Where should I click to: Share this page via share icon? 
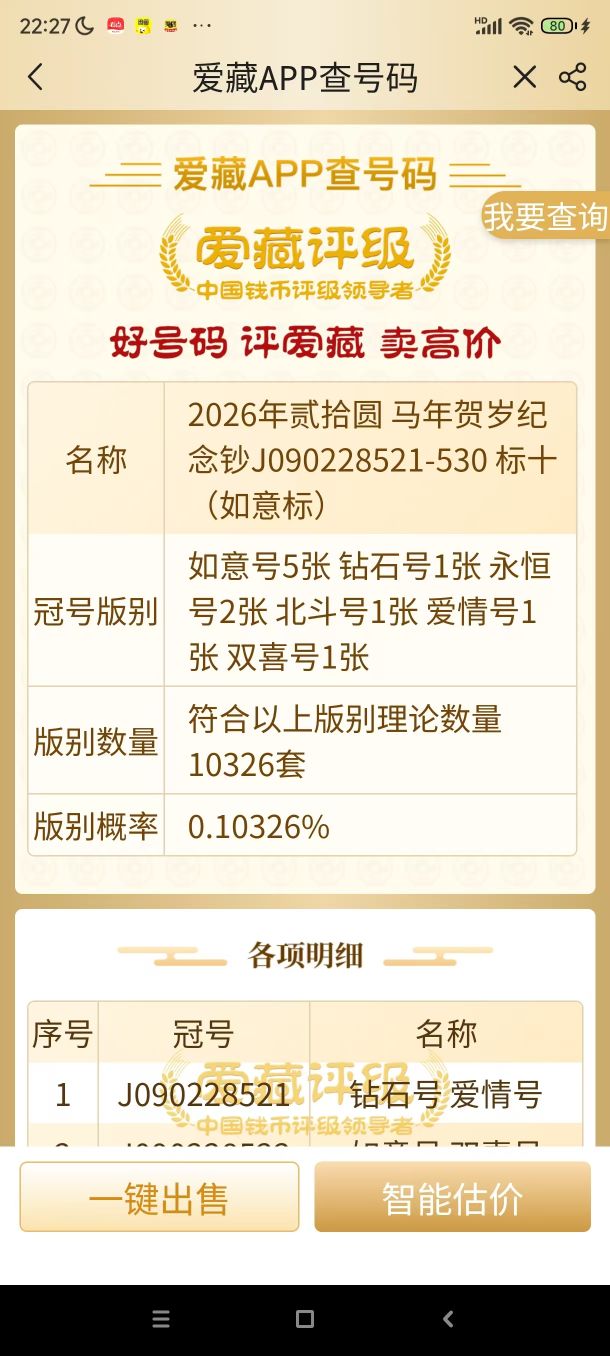tap(573, 78)
